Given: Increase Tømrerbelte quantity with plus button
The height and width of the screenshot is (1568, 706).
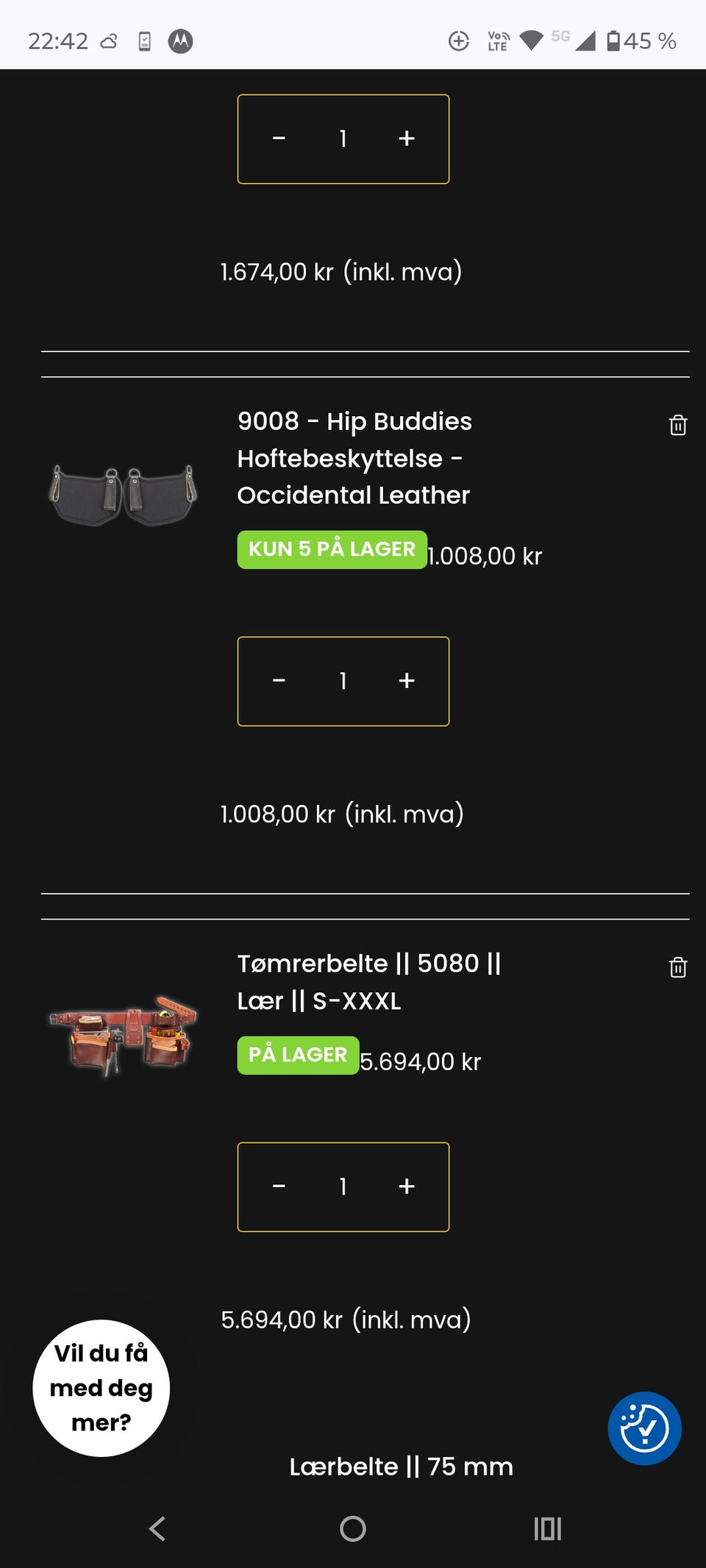Looking at the screenshot, I should click(406, 1186).
